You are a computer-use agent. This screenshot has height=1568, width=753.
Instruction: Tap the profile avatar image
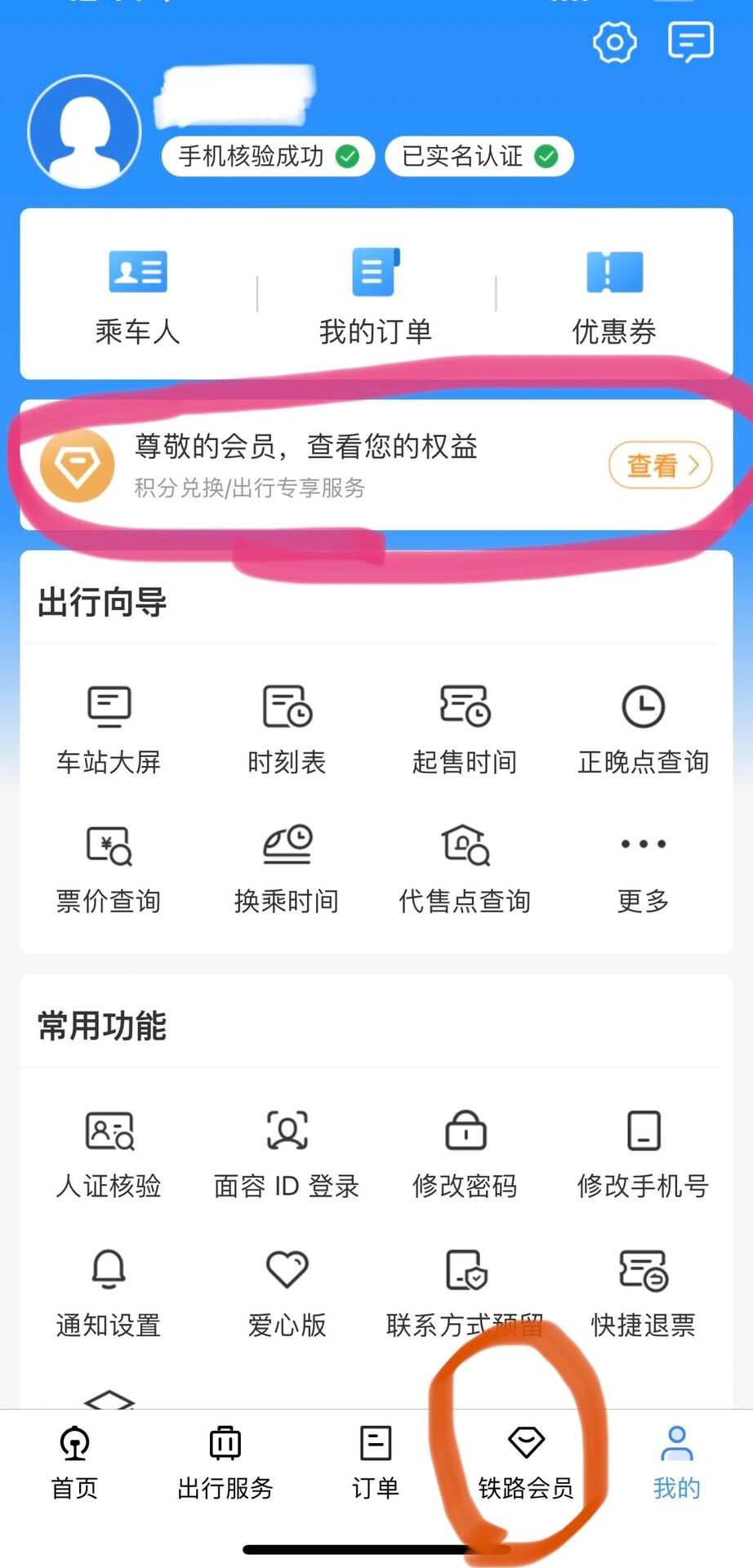[84, 131]
